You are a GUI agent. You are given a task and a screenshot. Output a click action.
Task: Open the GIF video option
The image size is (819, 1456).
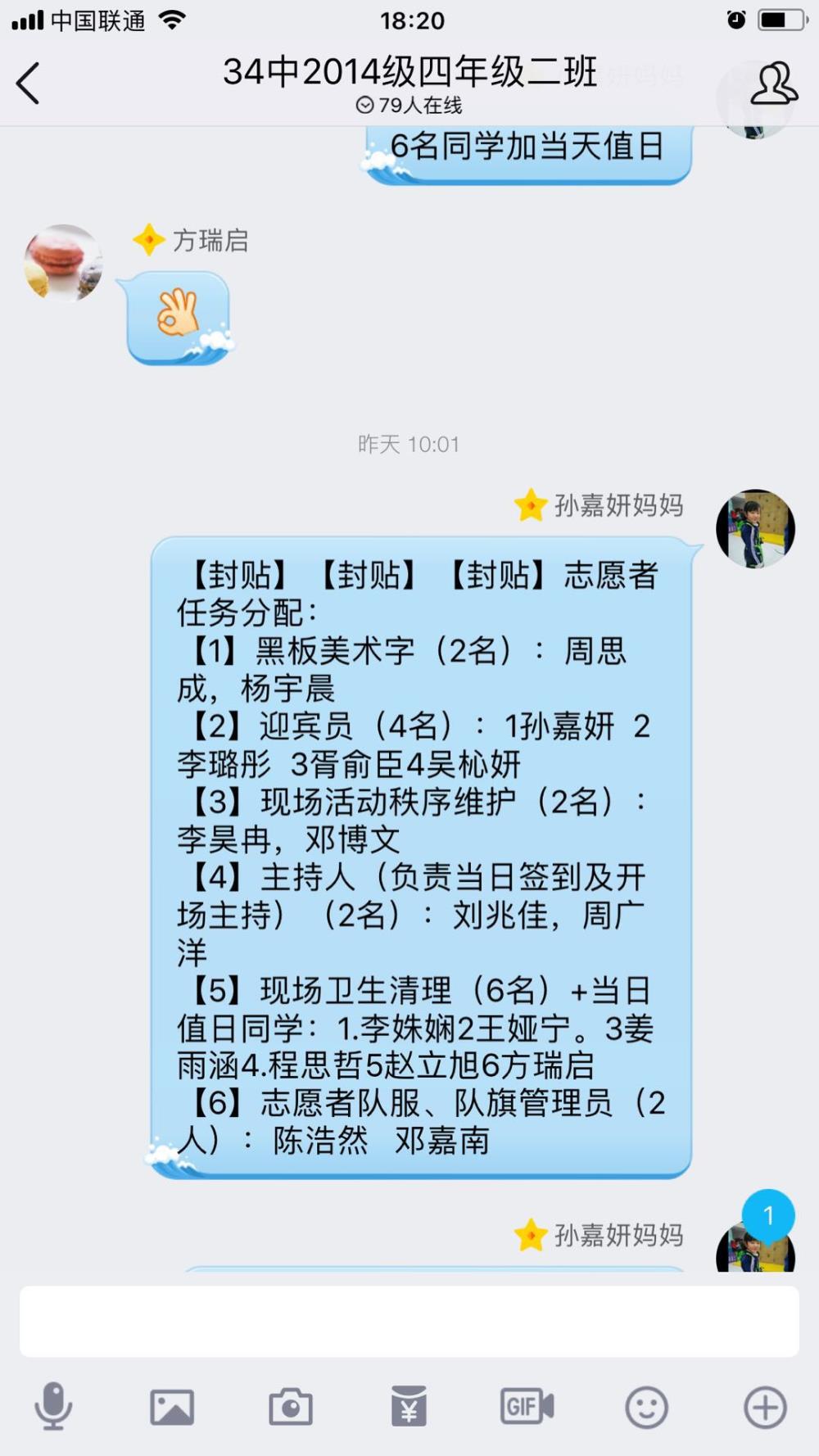527,1407
